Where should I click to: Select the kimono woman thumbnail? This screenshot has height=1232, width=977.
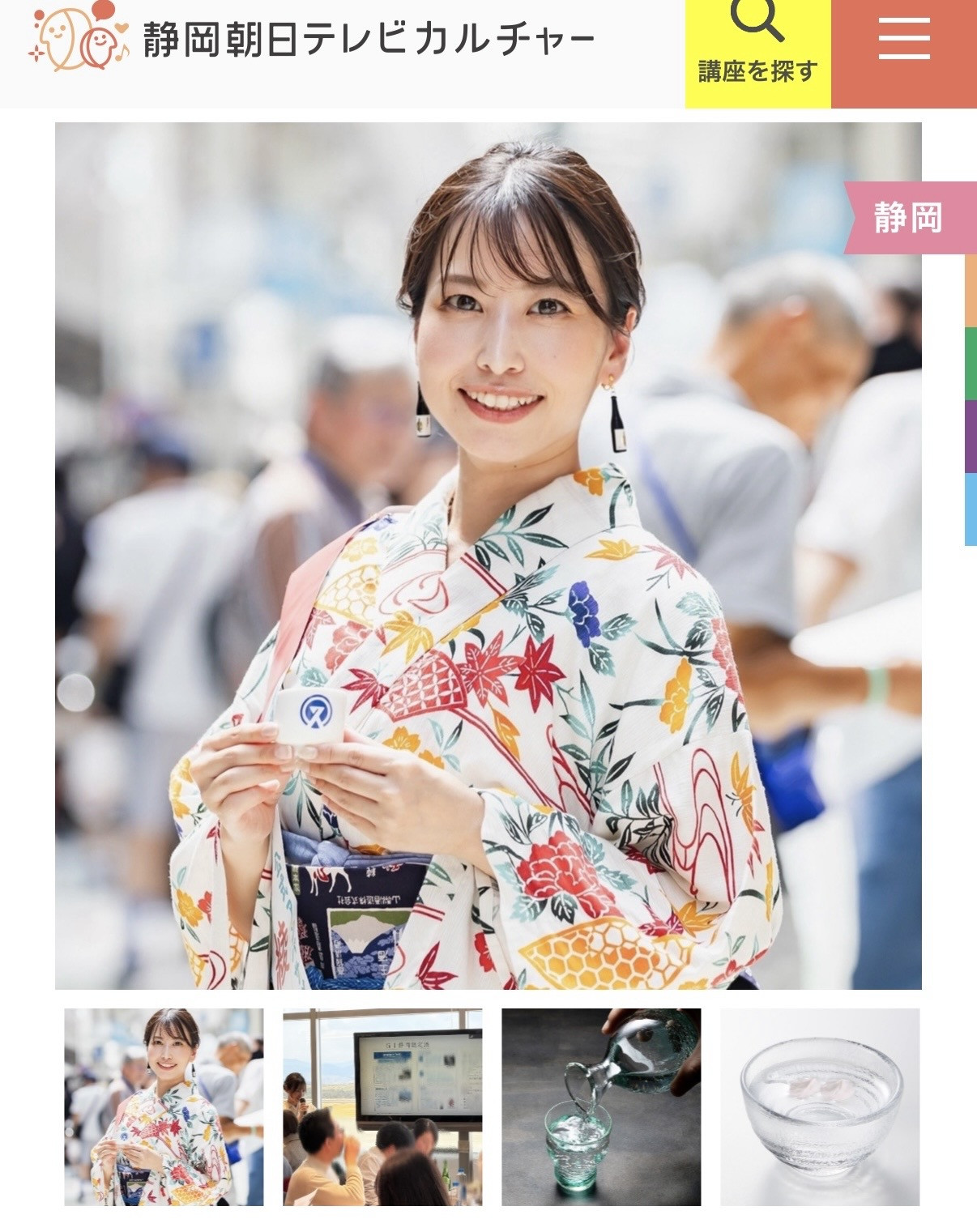click(164, 1106)
